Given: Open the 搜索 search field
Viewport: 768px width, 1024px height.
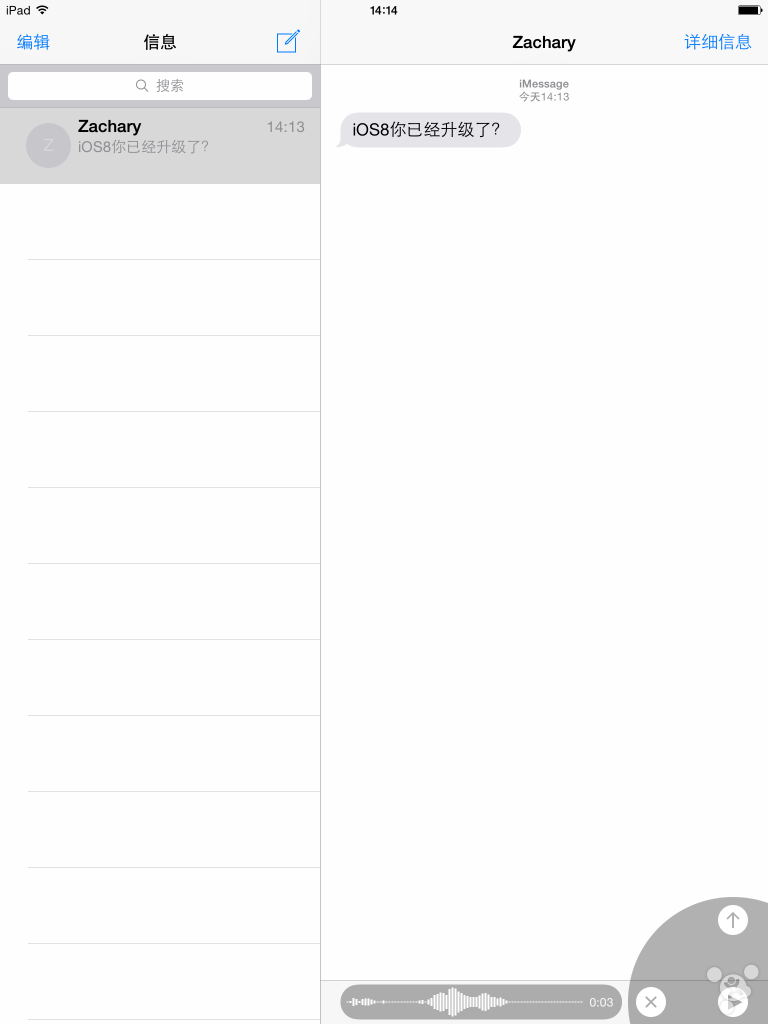Looking at the screenshot, I should coord(160,86).
